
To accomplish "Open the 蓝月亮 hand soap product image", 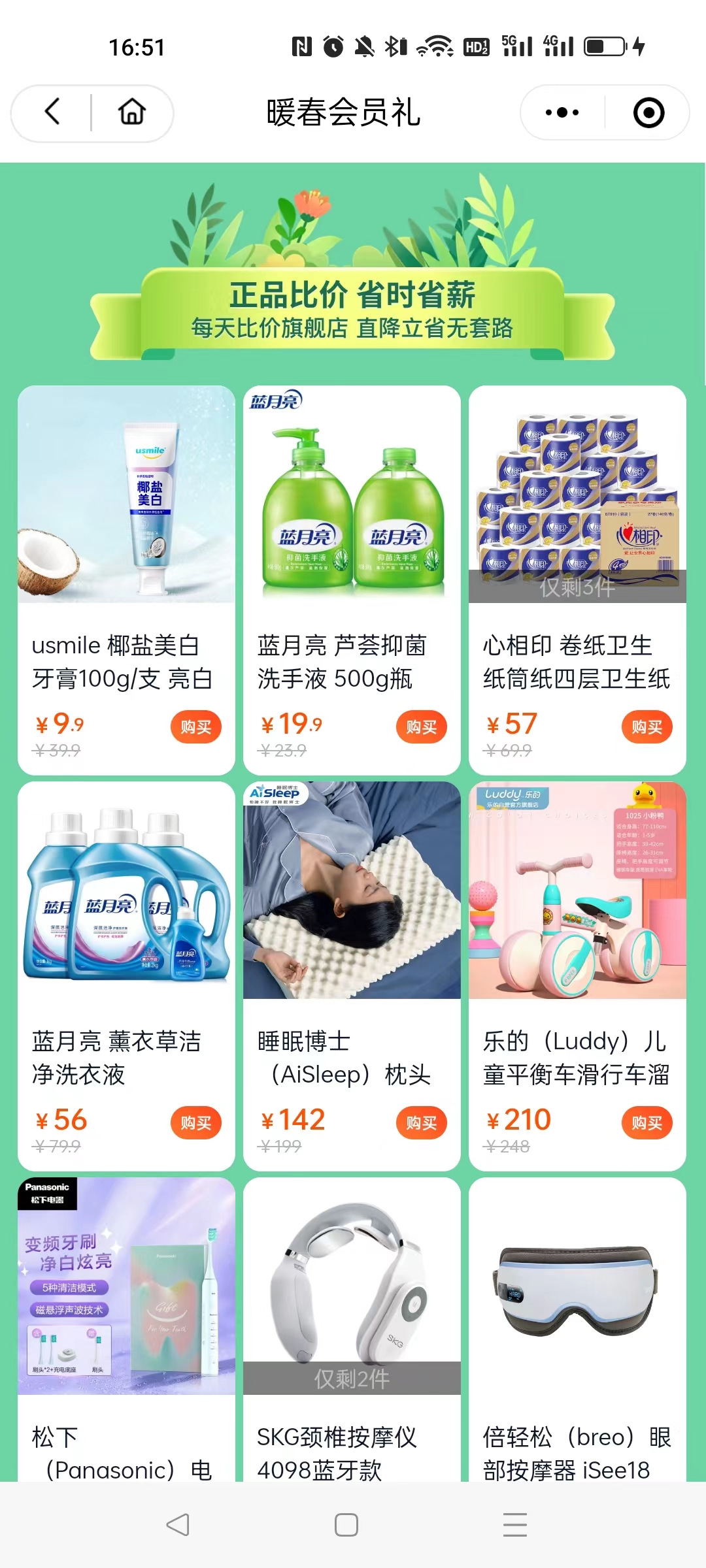I will 352,495.
